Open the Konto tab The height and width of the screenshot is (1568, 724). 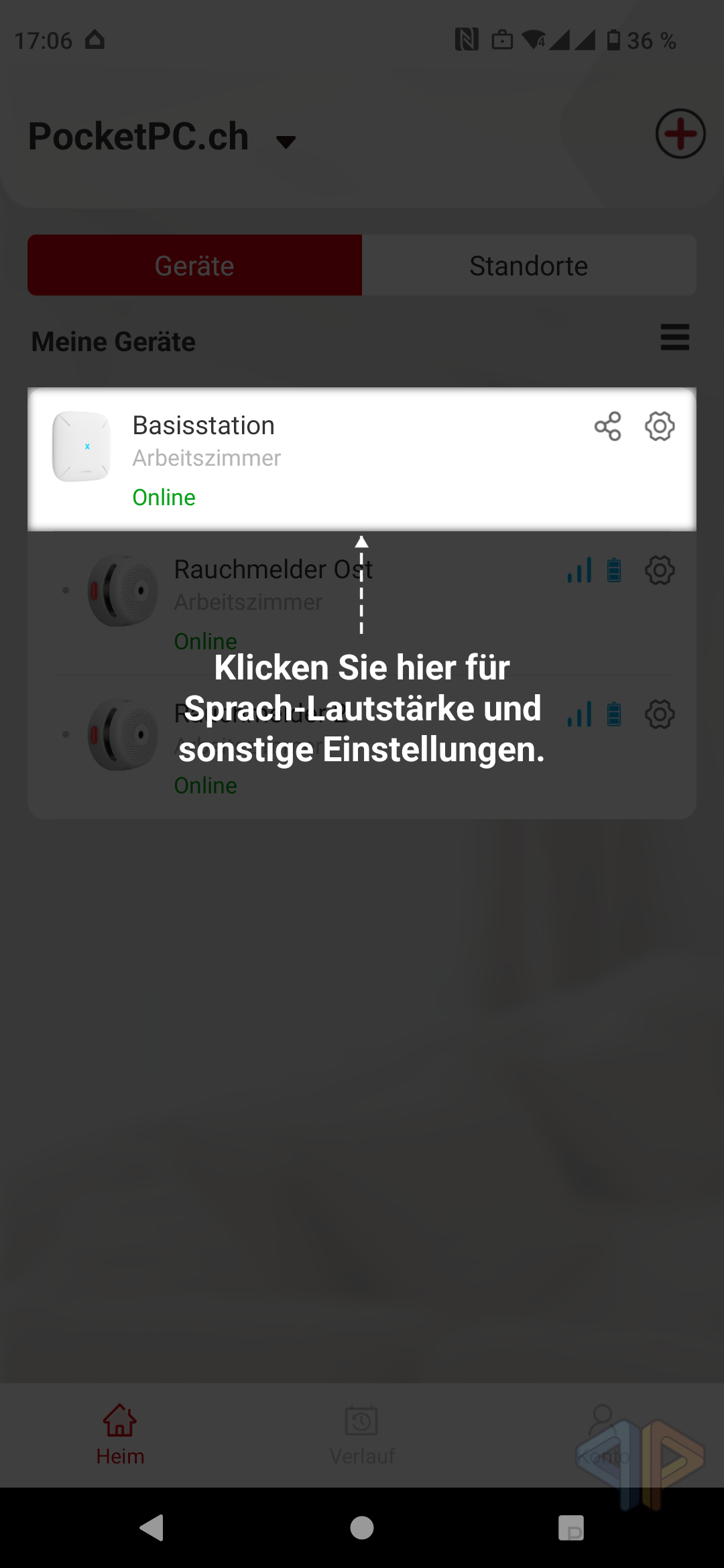click(x=603, y=1435)
